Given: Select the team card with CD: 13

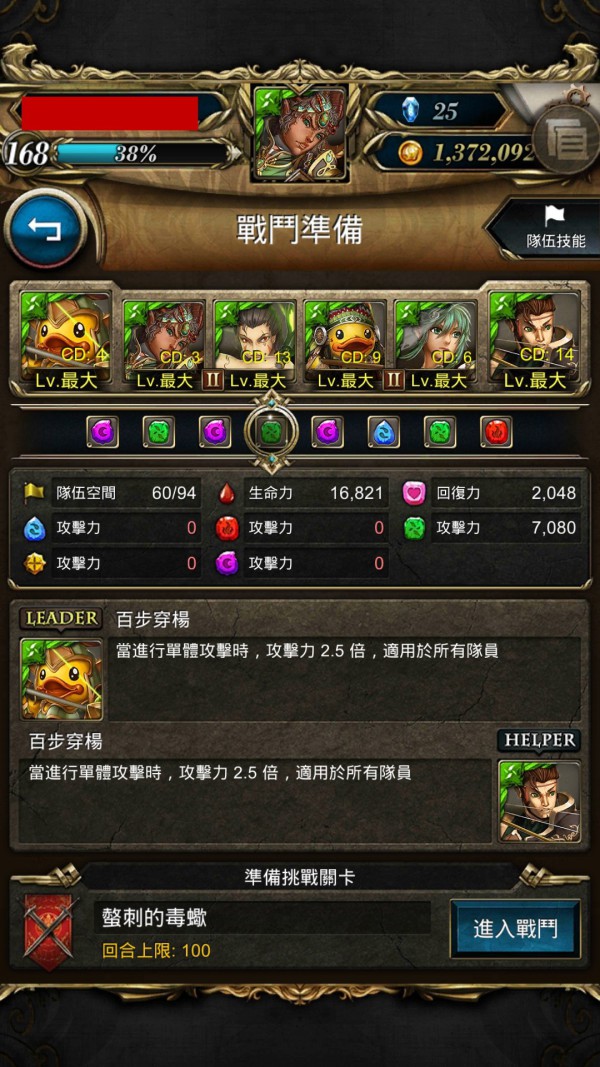Looking at the screenshot, I should [x=254, y=344].
